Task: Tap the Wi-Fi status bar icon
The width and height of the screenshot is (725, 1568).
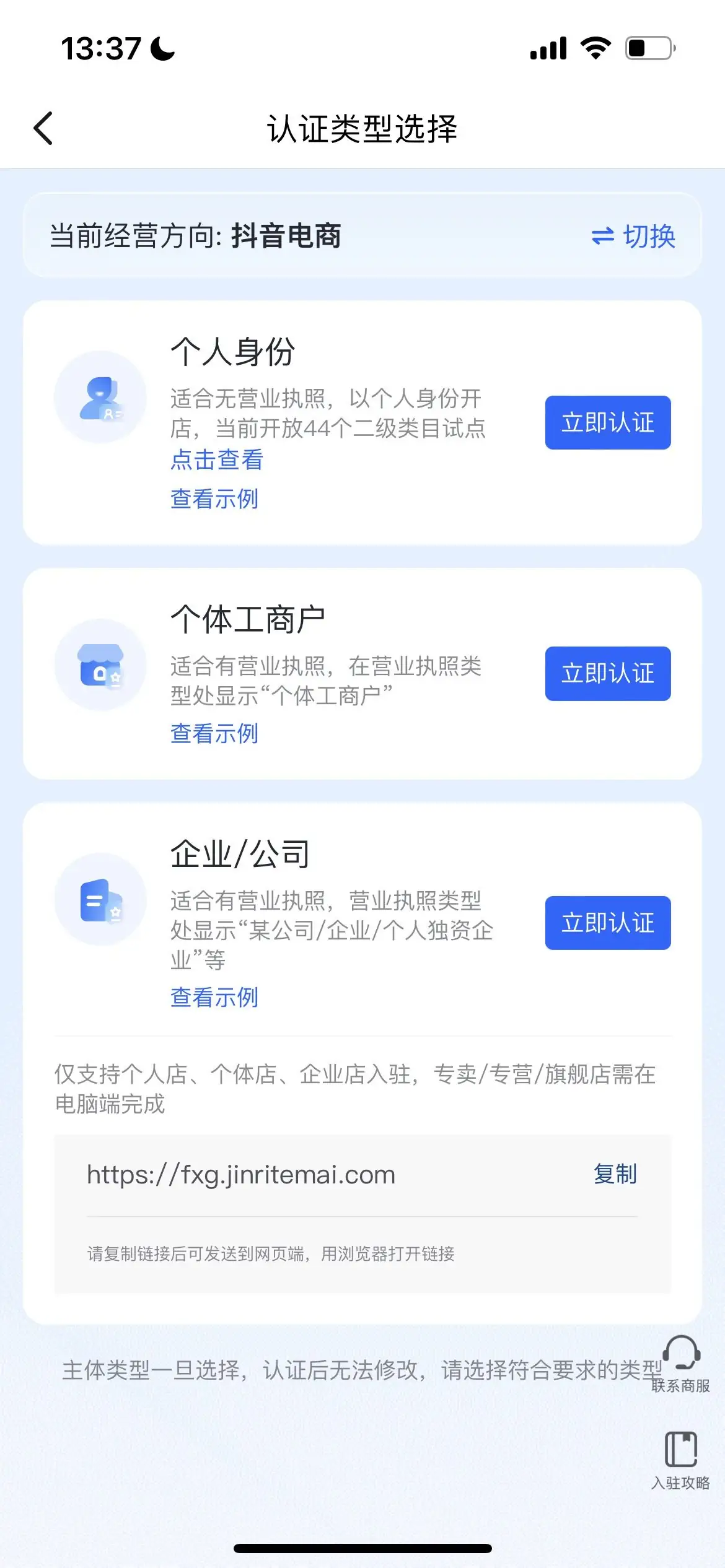Action: [x=596, y=48]
